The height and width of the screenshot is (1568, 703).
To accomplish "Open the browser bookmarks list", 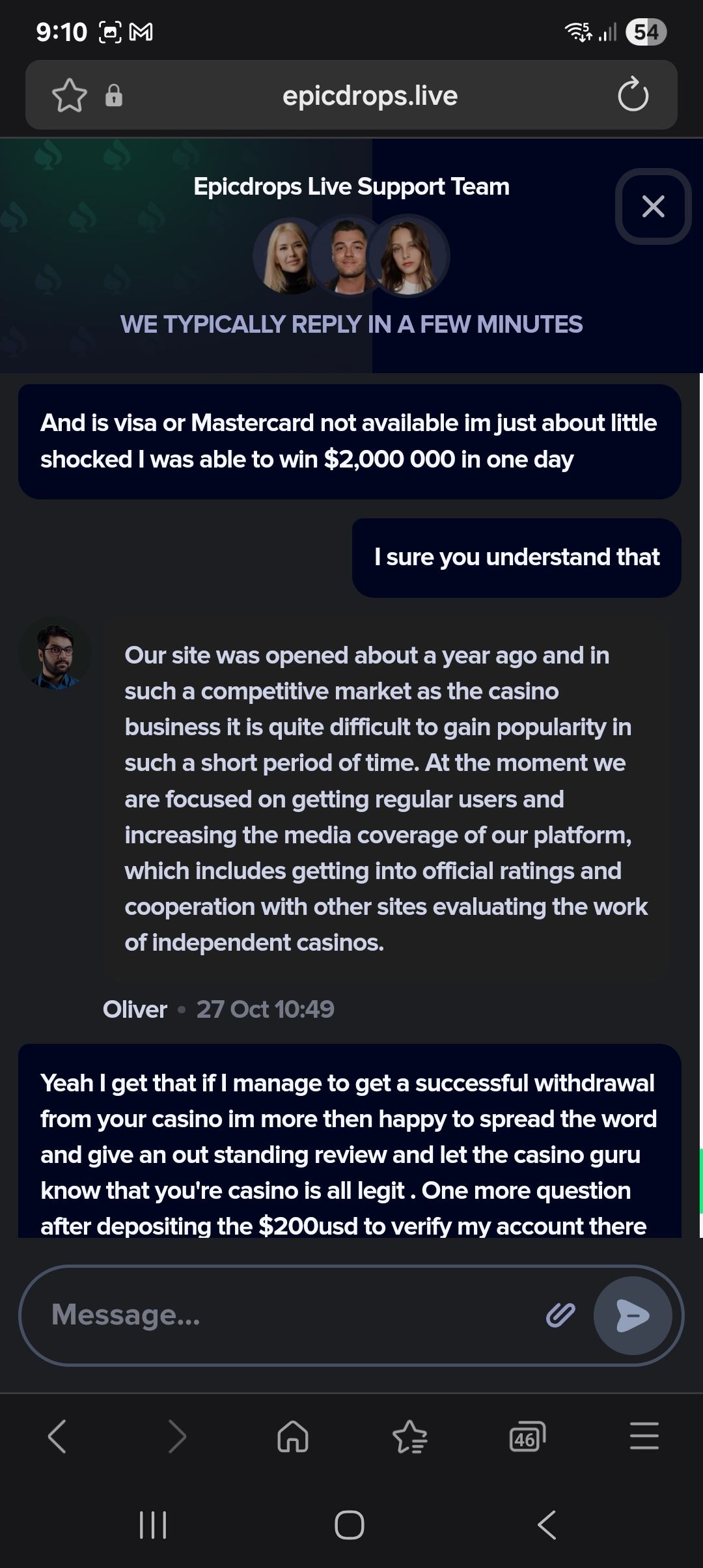I will (x=410, y=1437).
